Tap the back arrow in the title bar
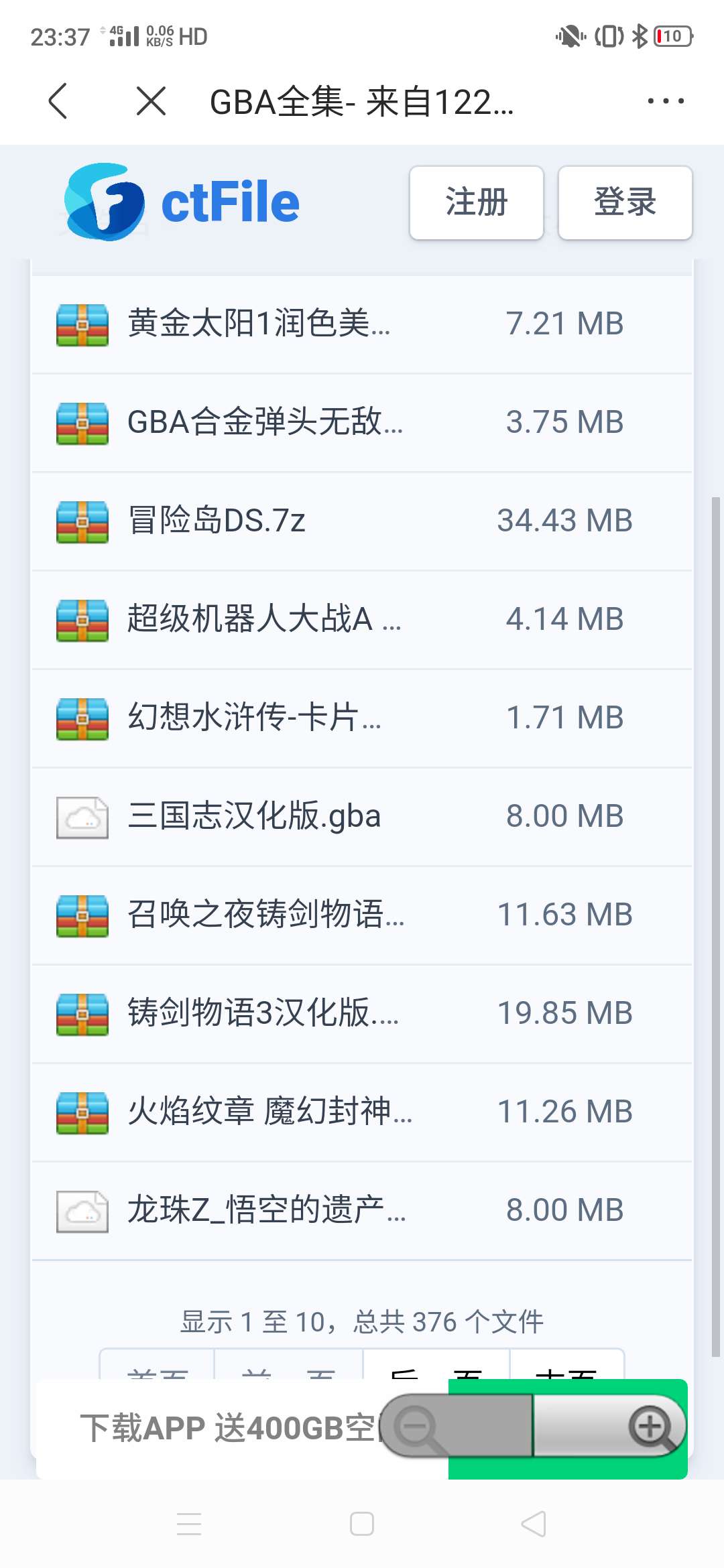Viewport: 724px width, 1568px height. coord(59,102)
